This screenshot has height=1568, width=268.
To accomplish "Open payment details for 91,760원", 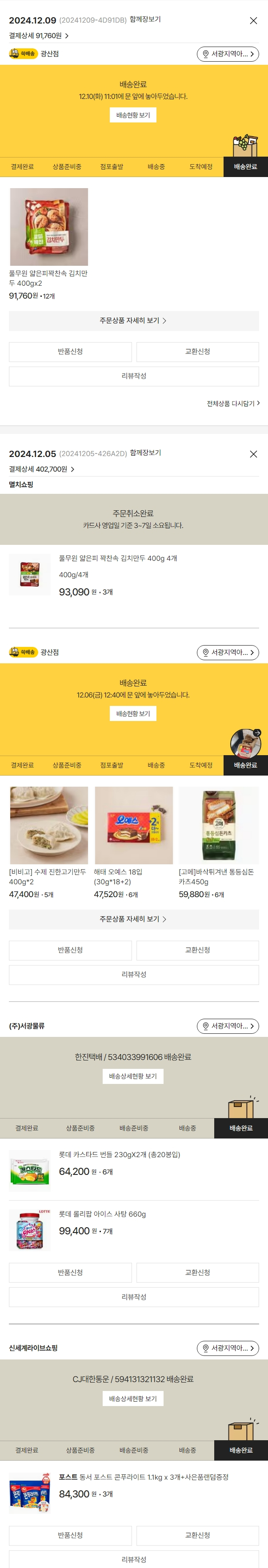I will tap(38, 36).
